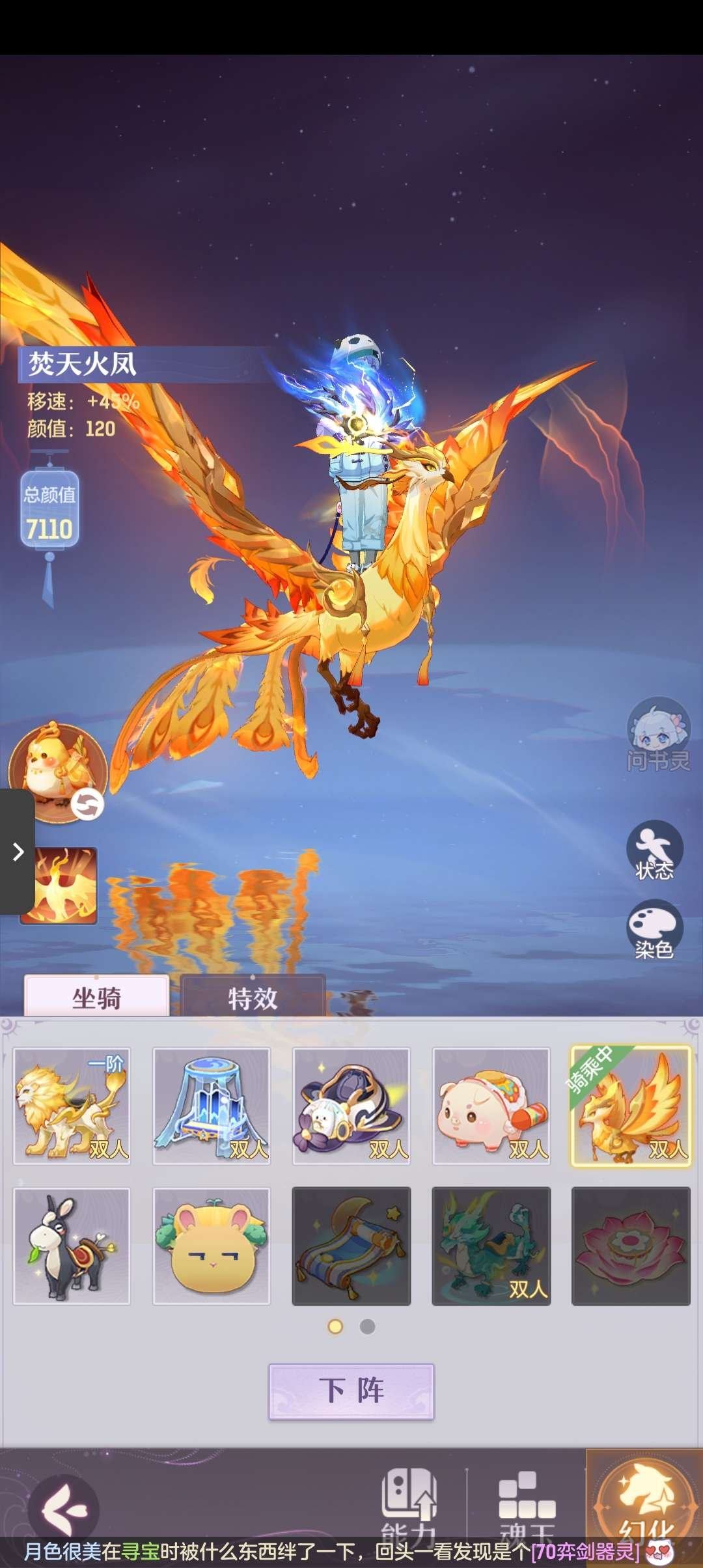Select the flying carpet mount

pos(351,1246)
